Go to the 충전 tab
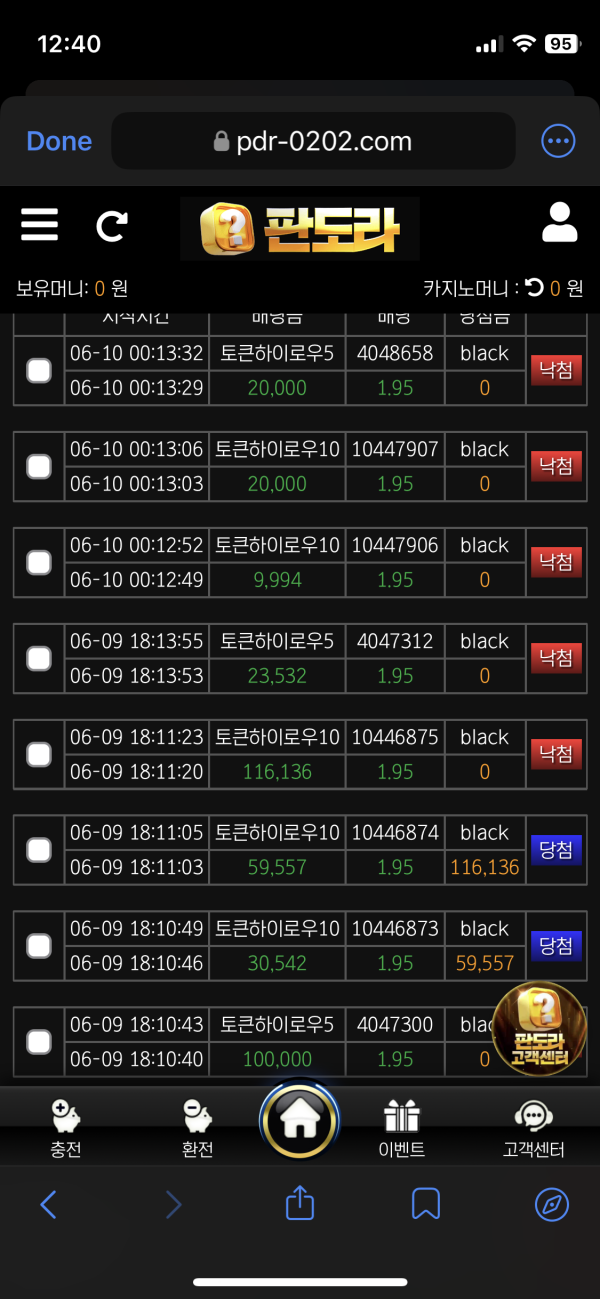 66,1129
